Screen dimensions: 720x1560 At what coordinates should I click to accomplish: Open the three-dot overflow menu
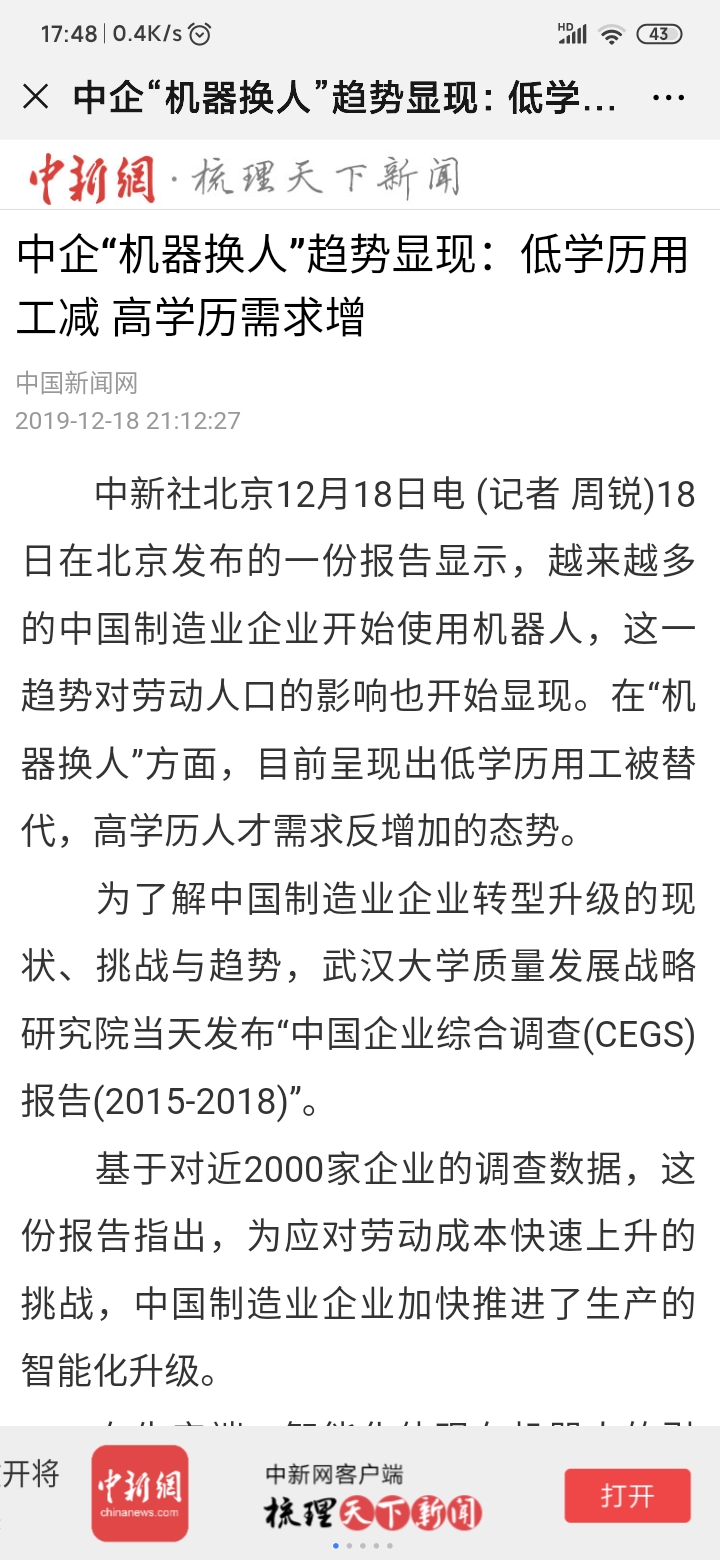click(x=668, y=98)
